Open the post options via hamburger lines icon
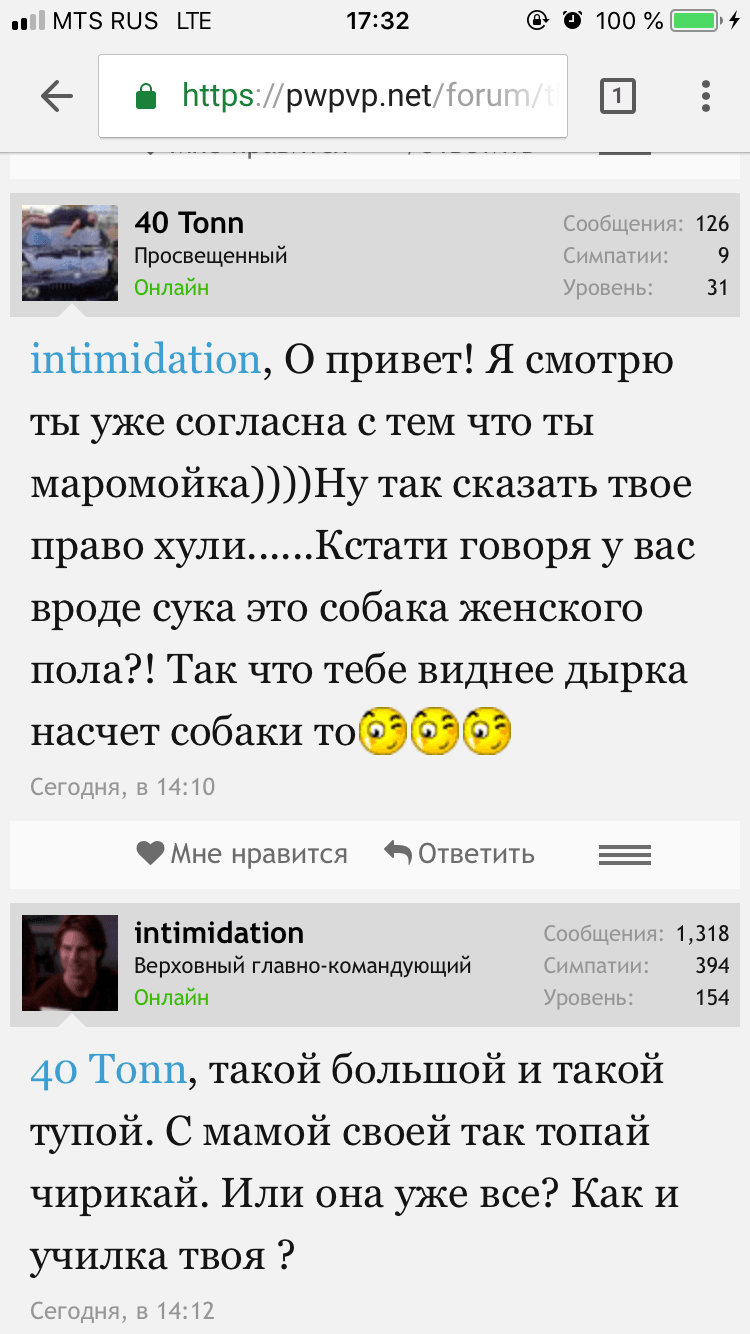Screen dimensions: 750x1334 click(624, 855)
